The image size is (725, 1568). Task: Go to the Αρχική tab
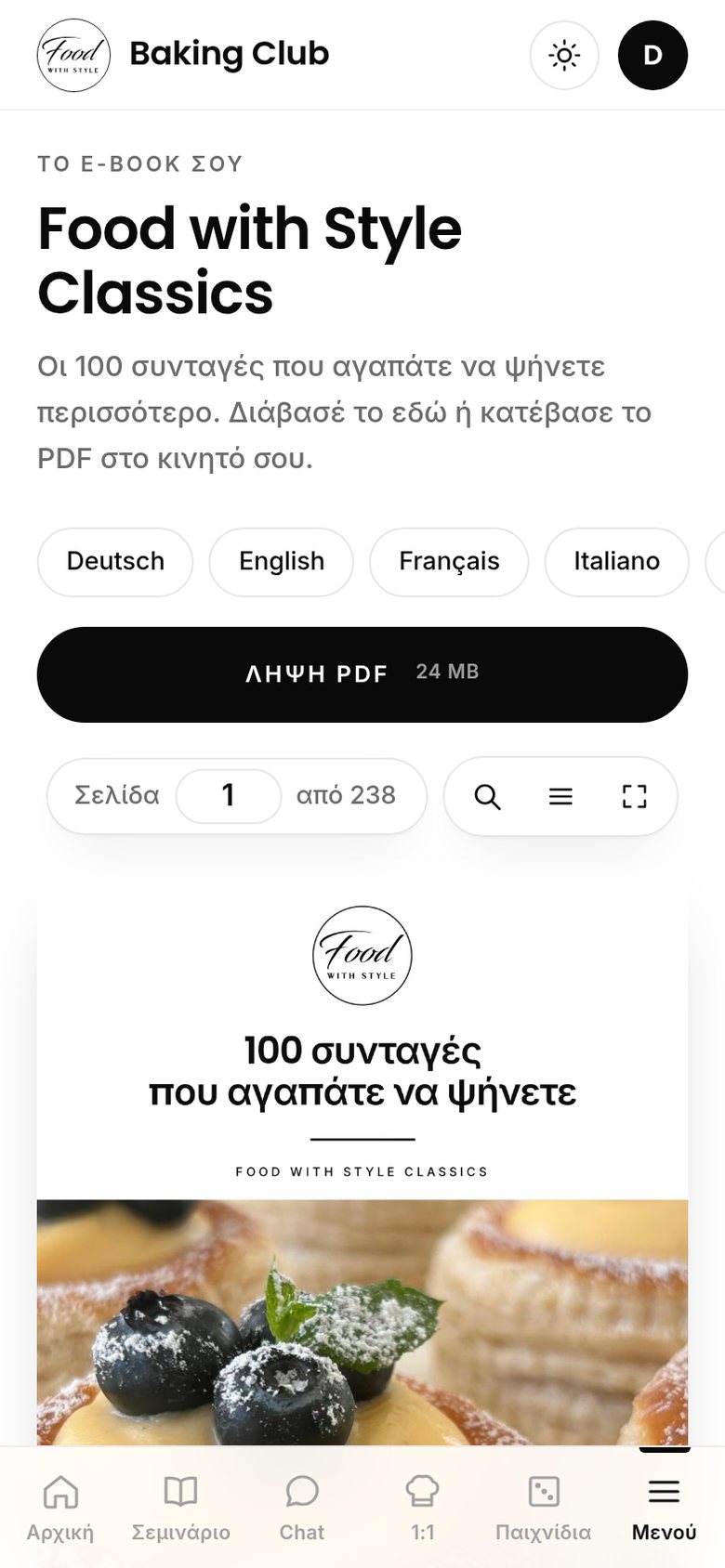click(x=60, y=1508)
